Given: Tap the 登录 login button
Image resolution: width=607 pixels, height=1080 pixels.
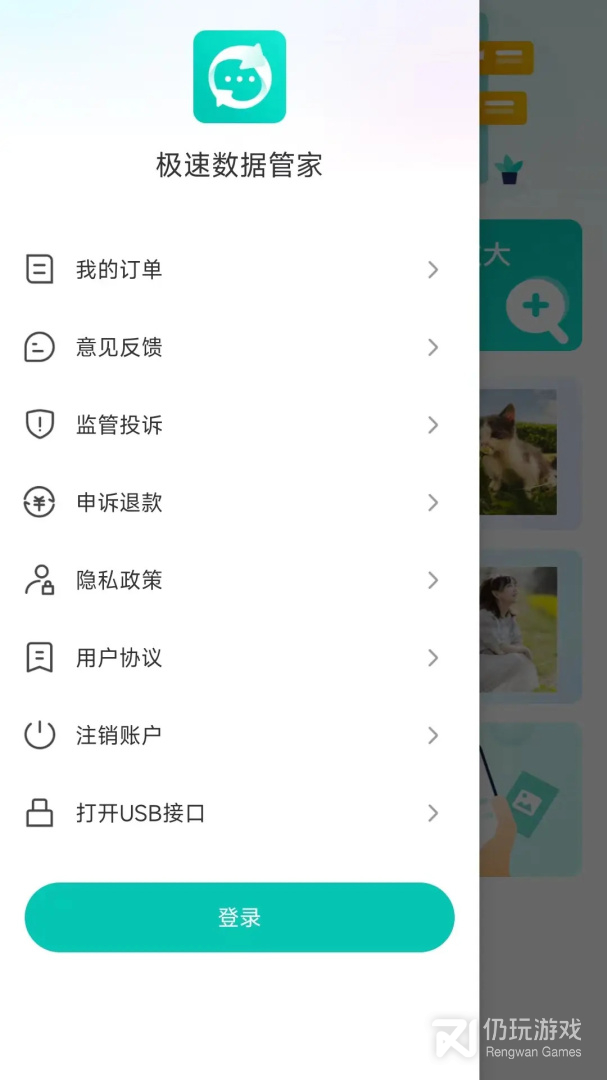Looking at the screenshot, I should point(240,917).
